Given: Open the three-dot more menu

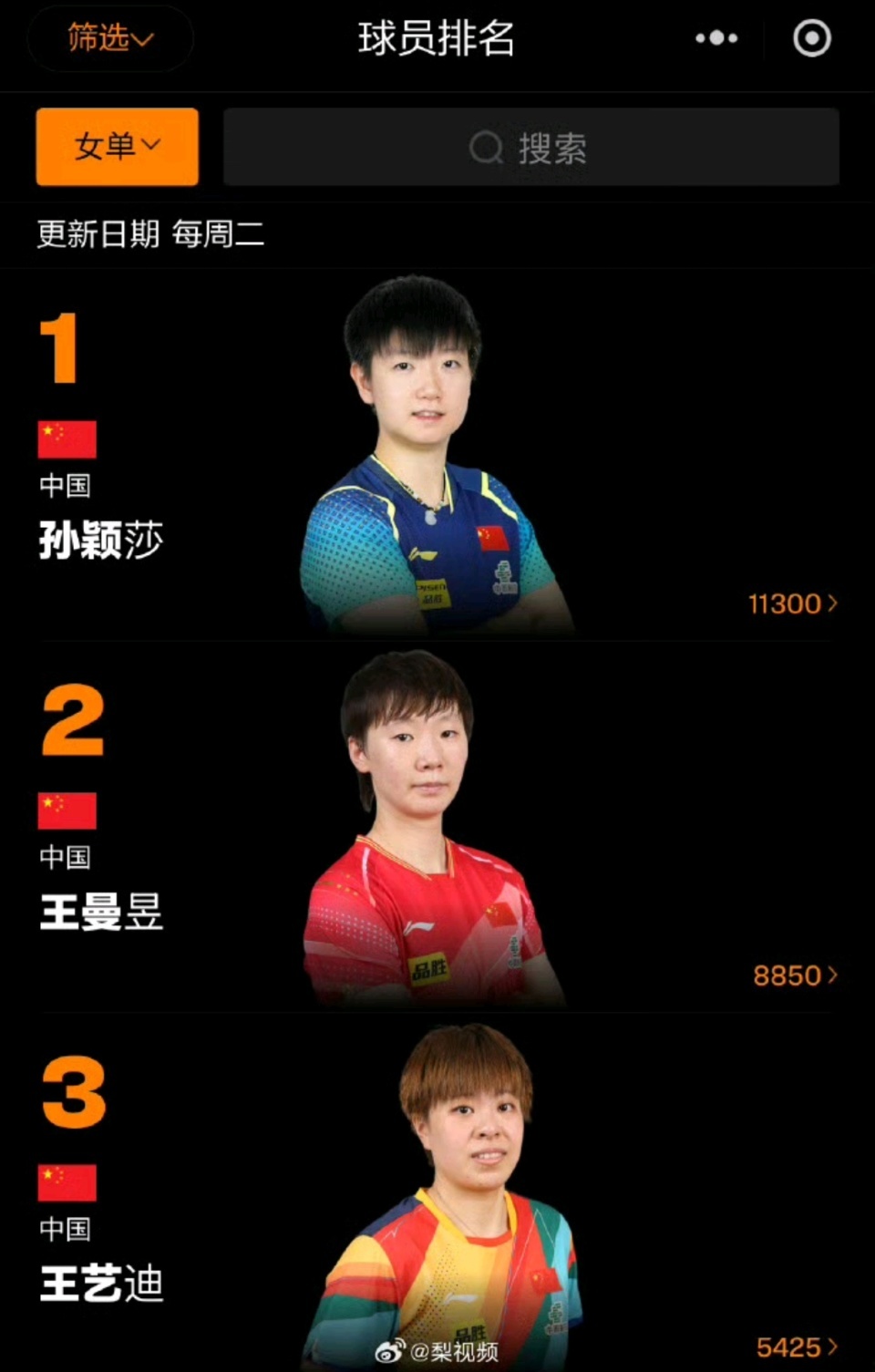Looking at the screenshot, I should click(x=716, y=38).
